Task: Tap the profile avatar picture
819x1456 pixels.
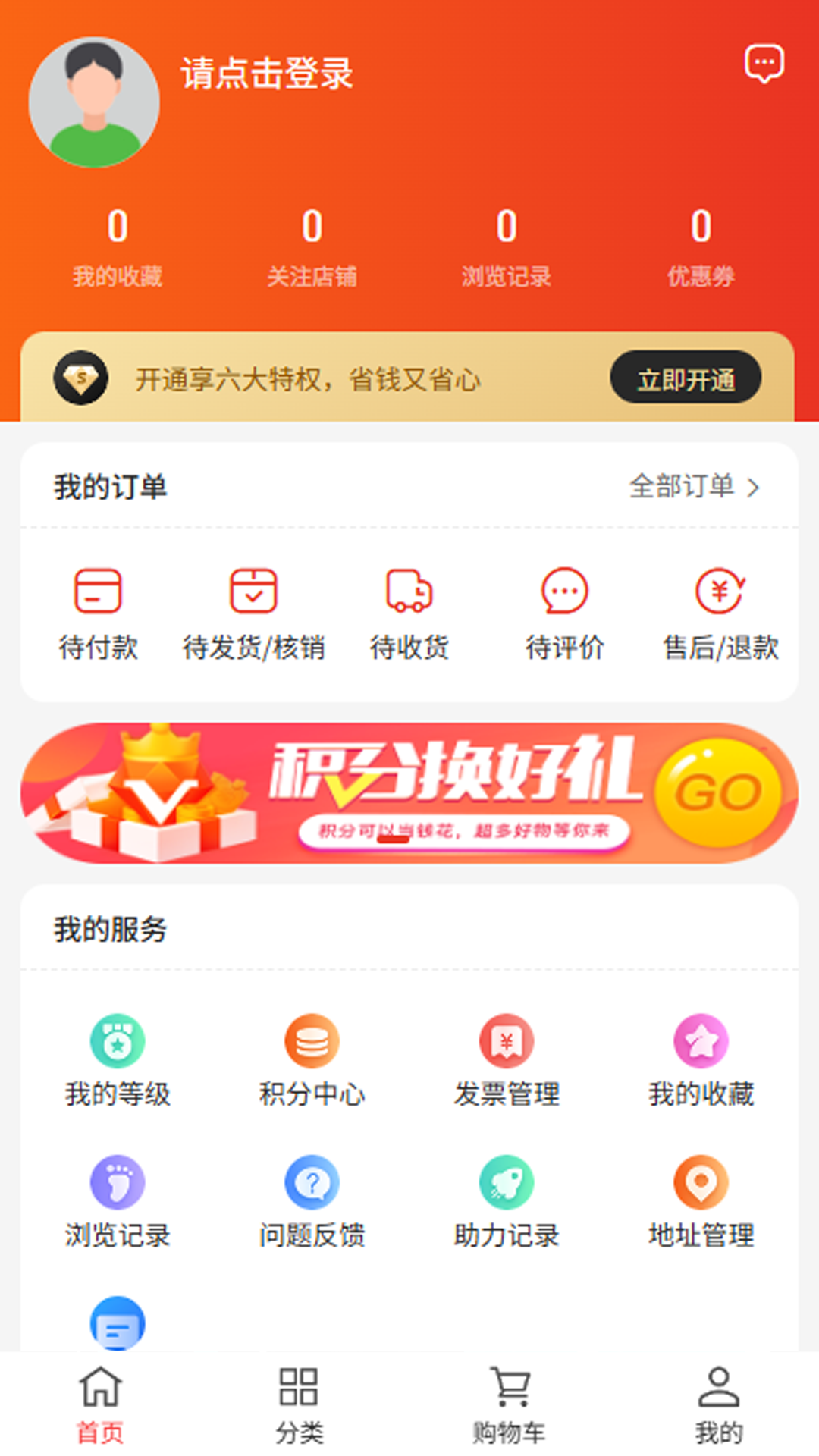Action: click(94, 102)
